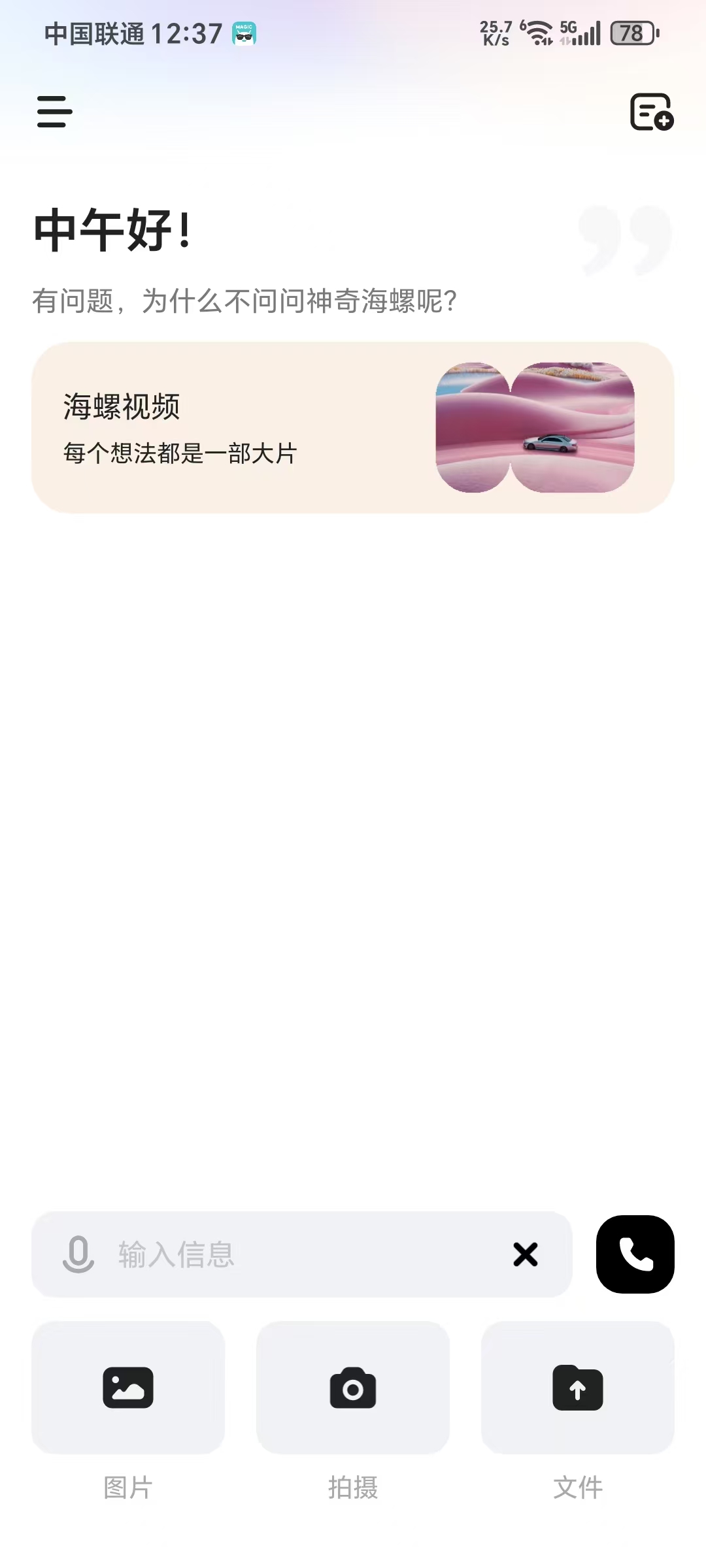Close the attachment options panel
This screenshot has width=706, height=1568.
click(x=525, y=1254)
